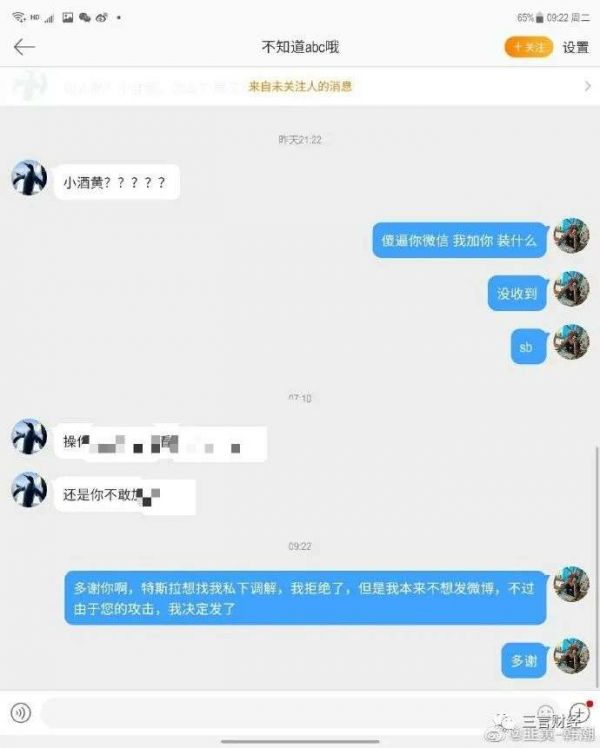This screenshot has width=600, height=748.
Task: Open own avatar beside sb message
Action: point(572,342)
